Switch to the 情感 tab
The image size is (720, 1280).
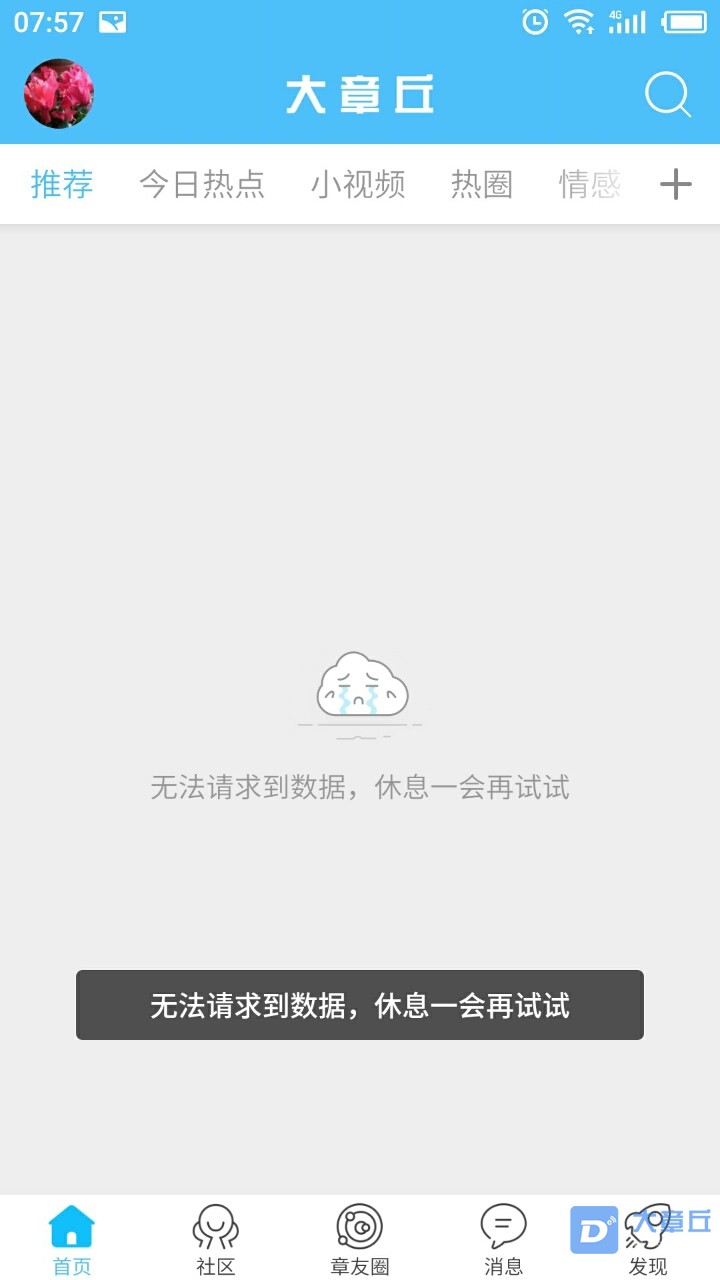(589, 185)
